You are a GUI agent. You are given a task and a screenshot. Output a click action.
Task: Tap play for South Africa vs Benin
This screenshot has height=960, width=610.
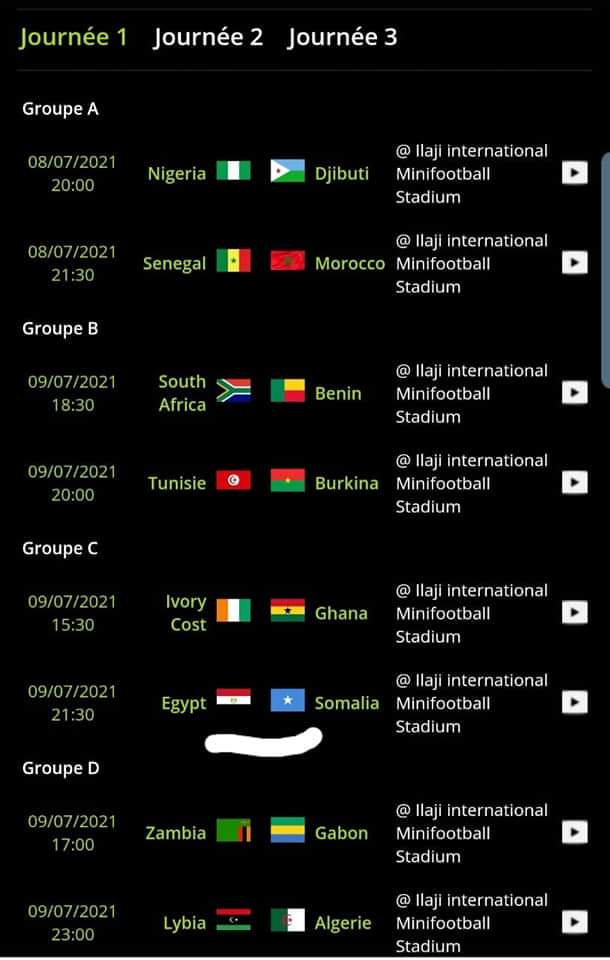pos(574,392)
